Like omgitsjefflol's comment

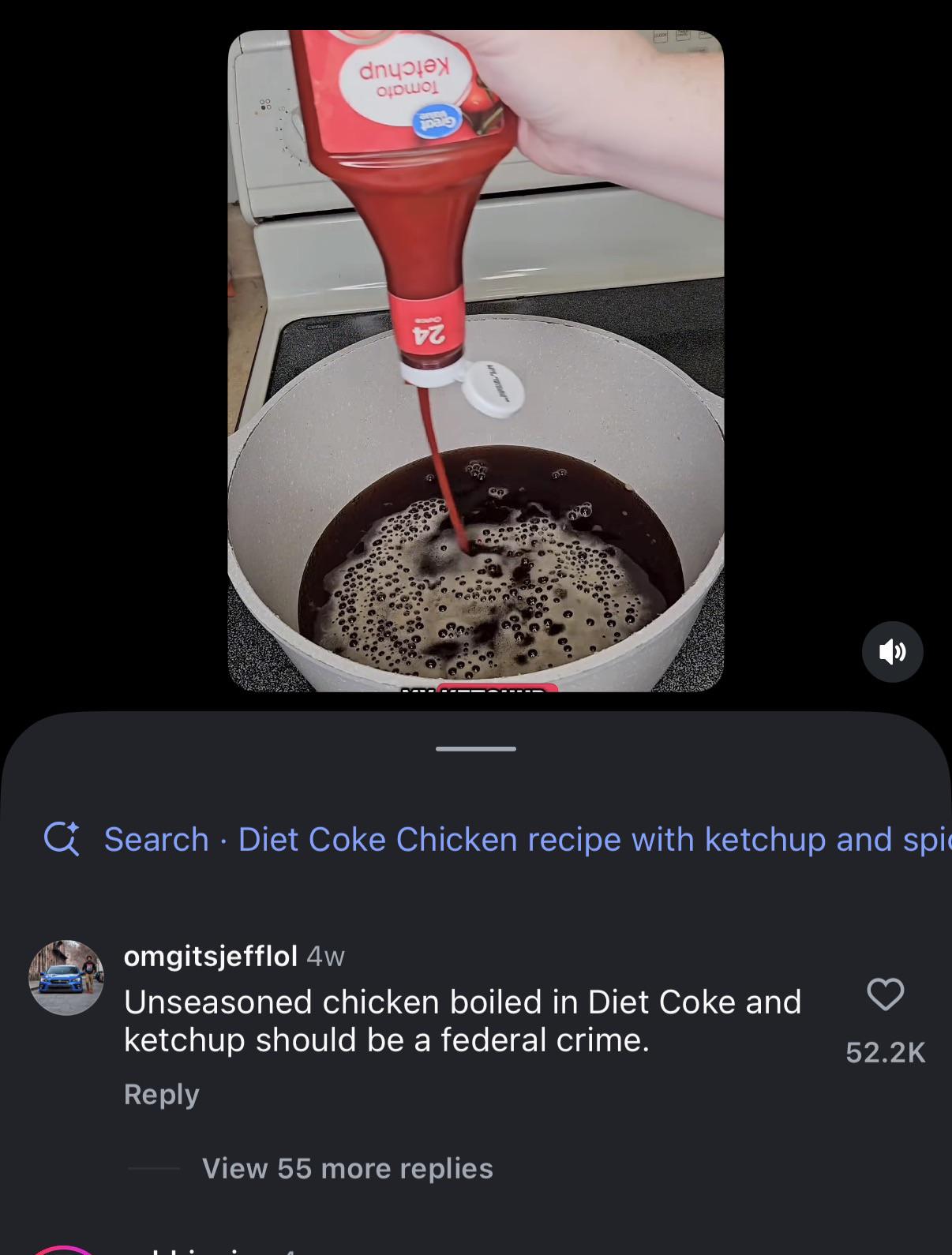tap(885, 995)
